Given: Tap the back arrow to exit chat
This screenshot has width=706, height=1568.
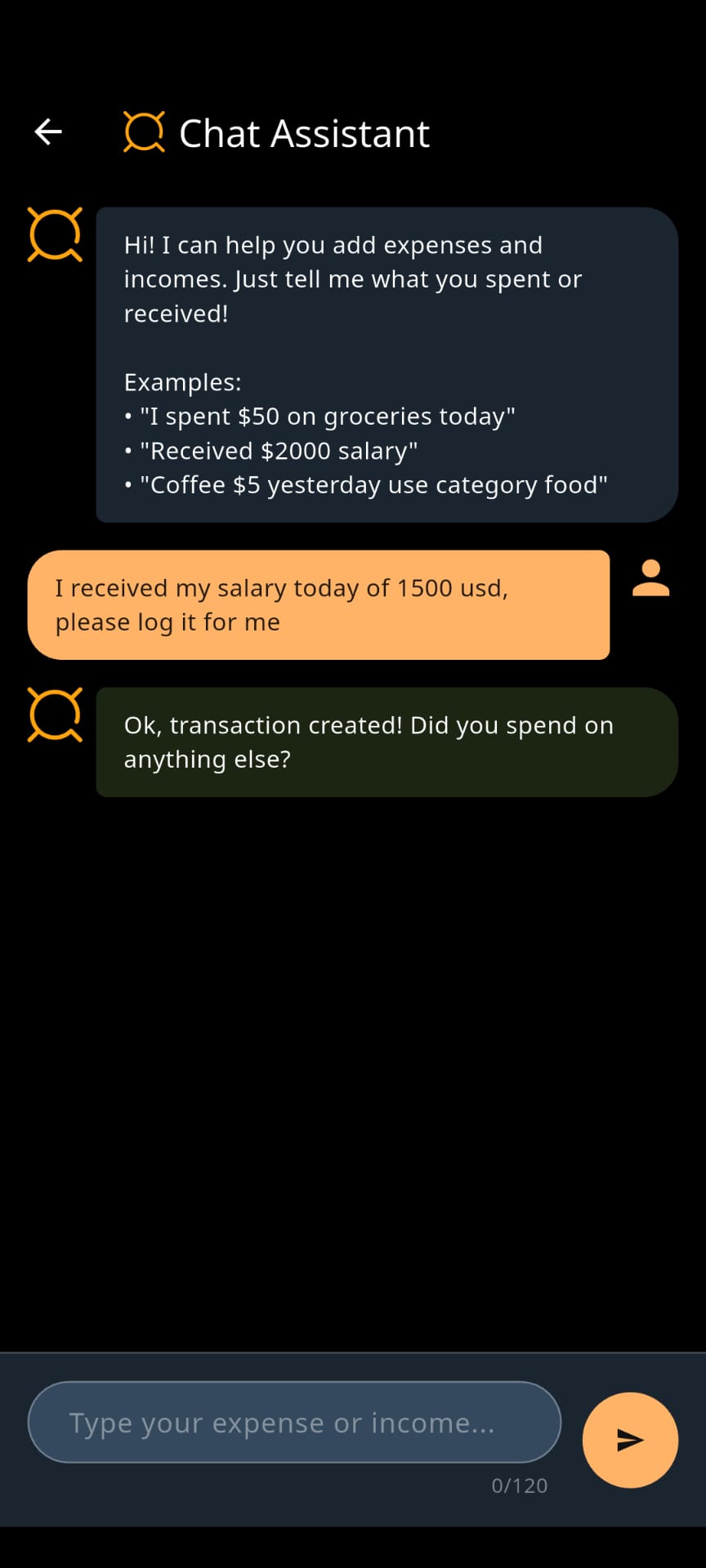Looking at the screenshot, I should pyautogui.click(x=47, y=131).
